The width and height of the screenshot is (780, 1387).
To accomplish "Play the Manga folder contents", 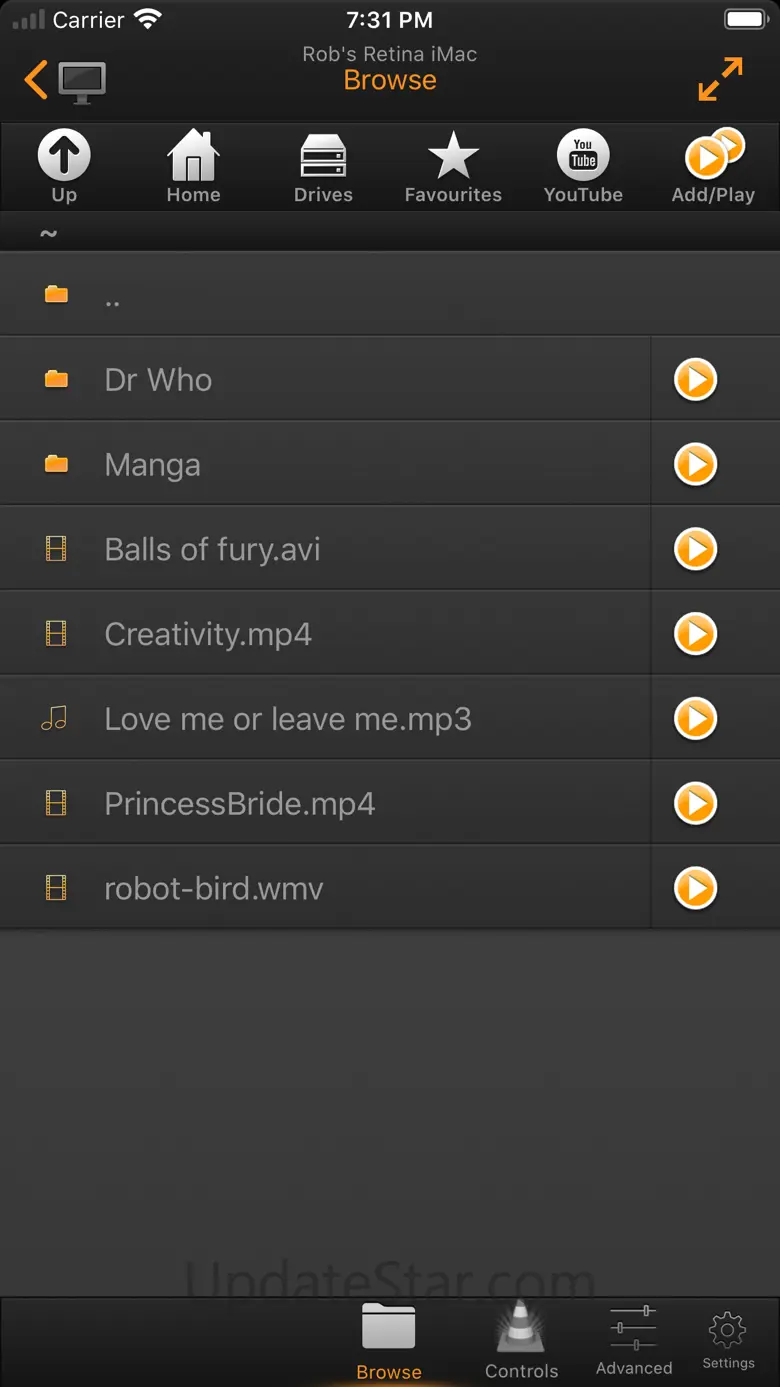I will (695, 464).
